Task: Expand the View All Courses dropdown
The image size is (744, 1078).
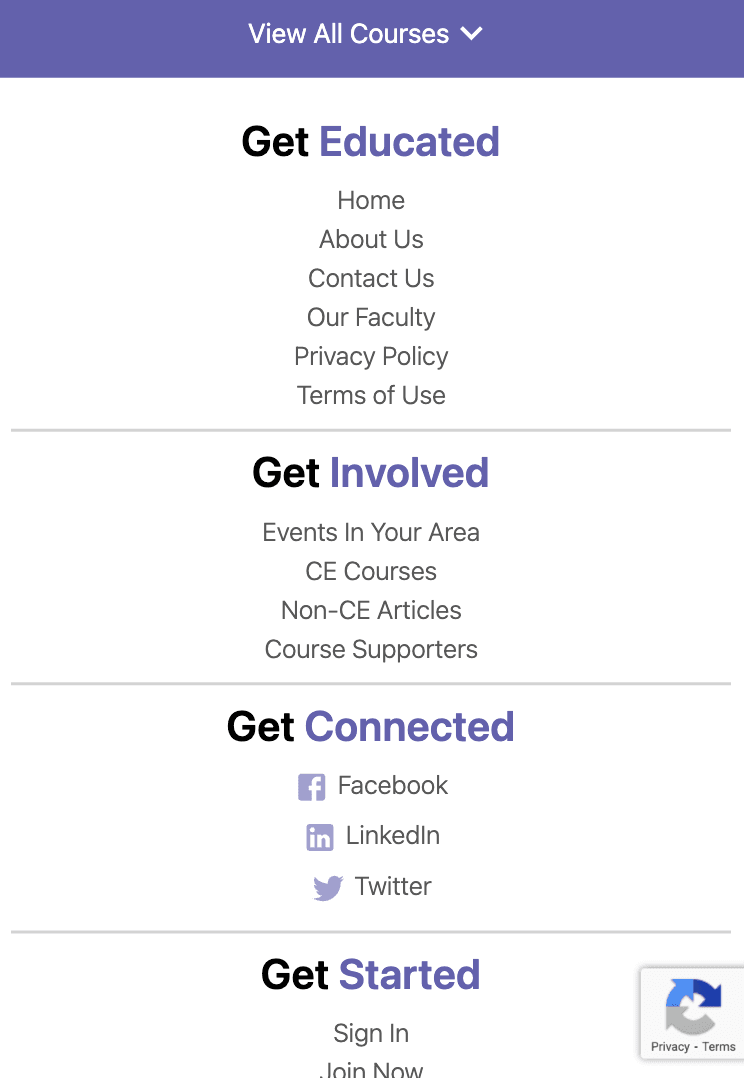Action: pyautogui.click(x=366, y=34)
